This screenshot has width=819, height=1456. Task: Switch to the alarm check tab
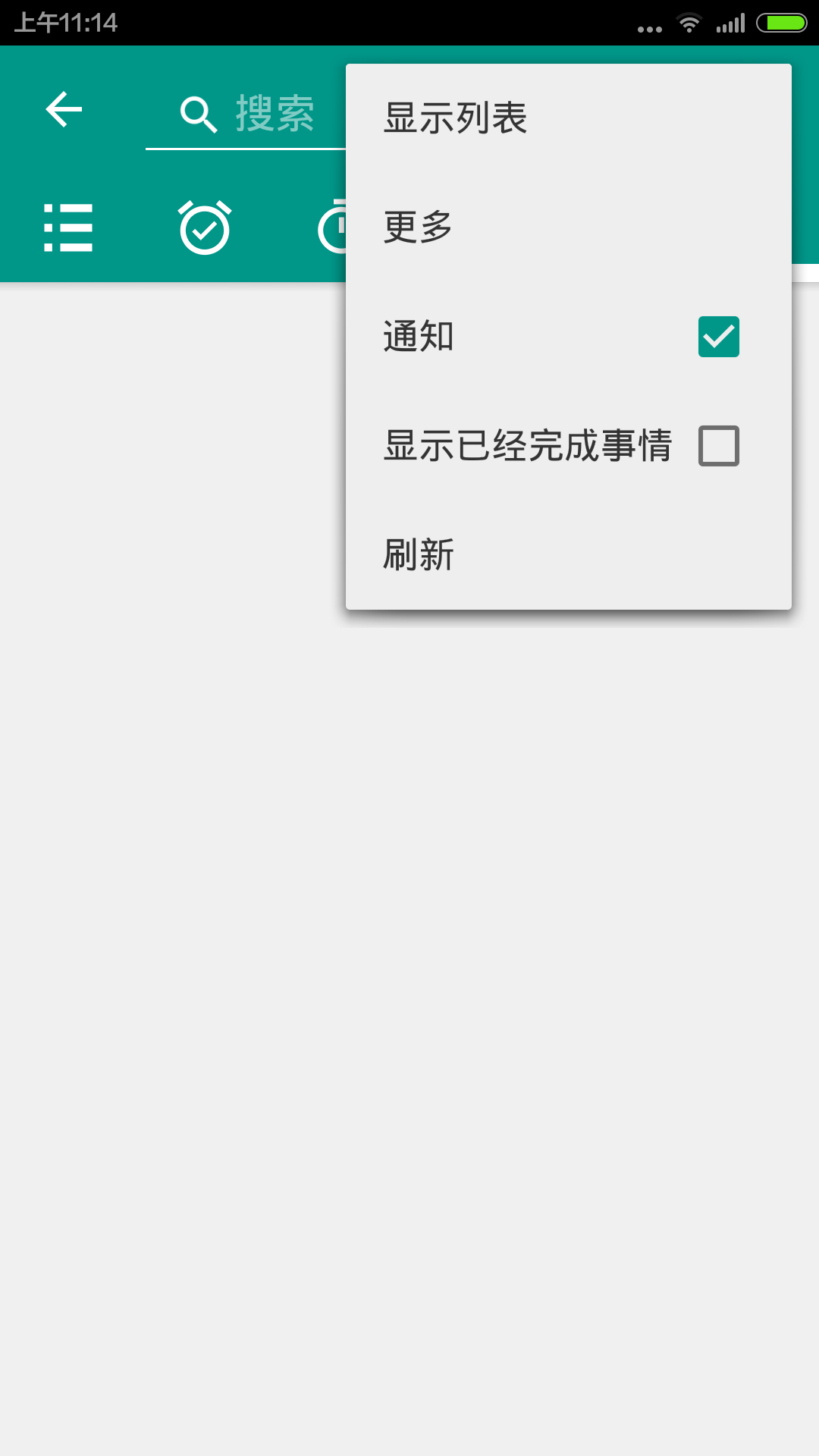pos(205,227)
